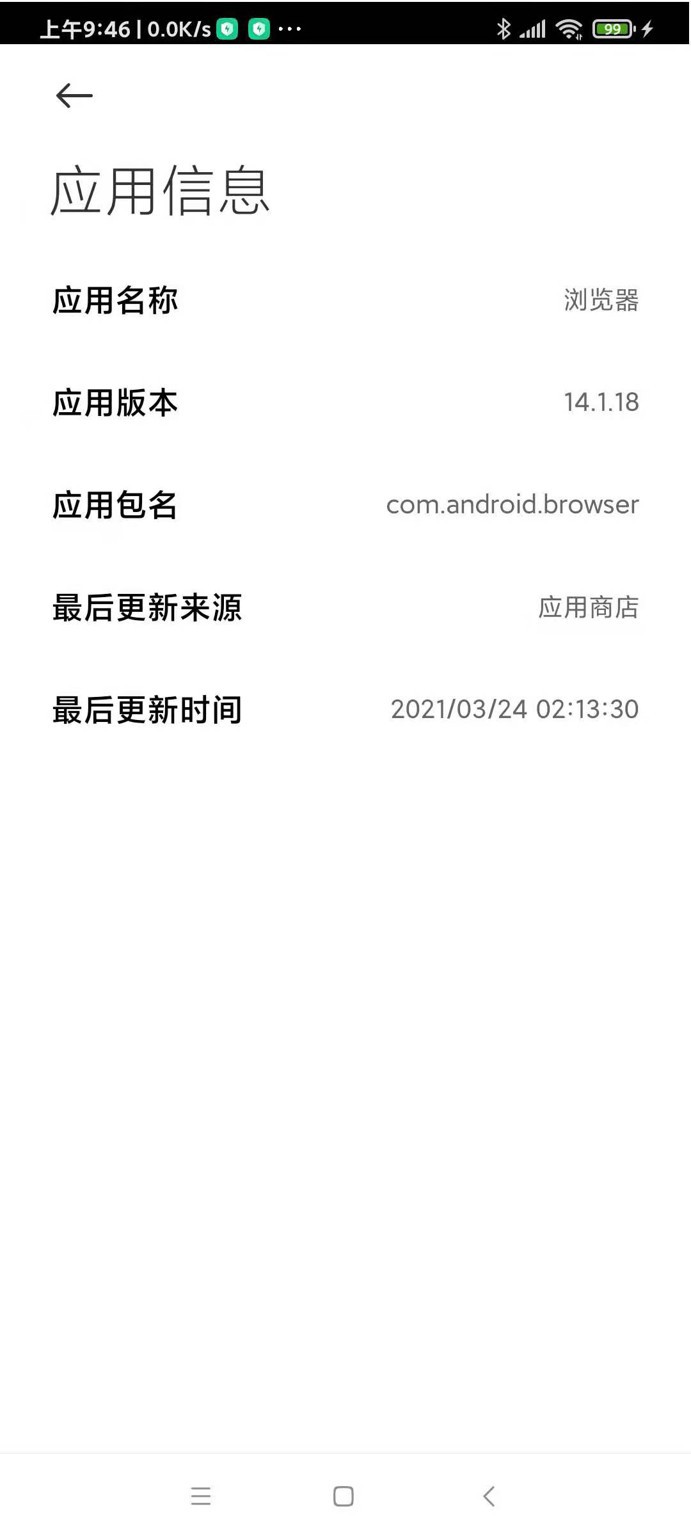Go back using the top arrow

click(x=74, y=95)
